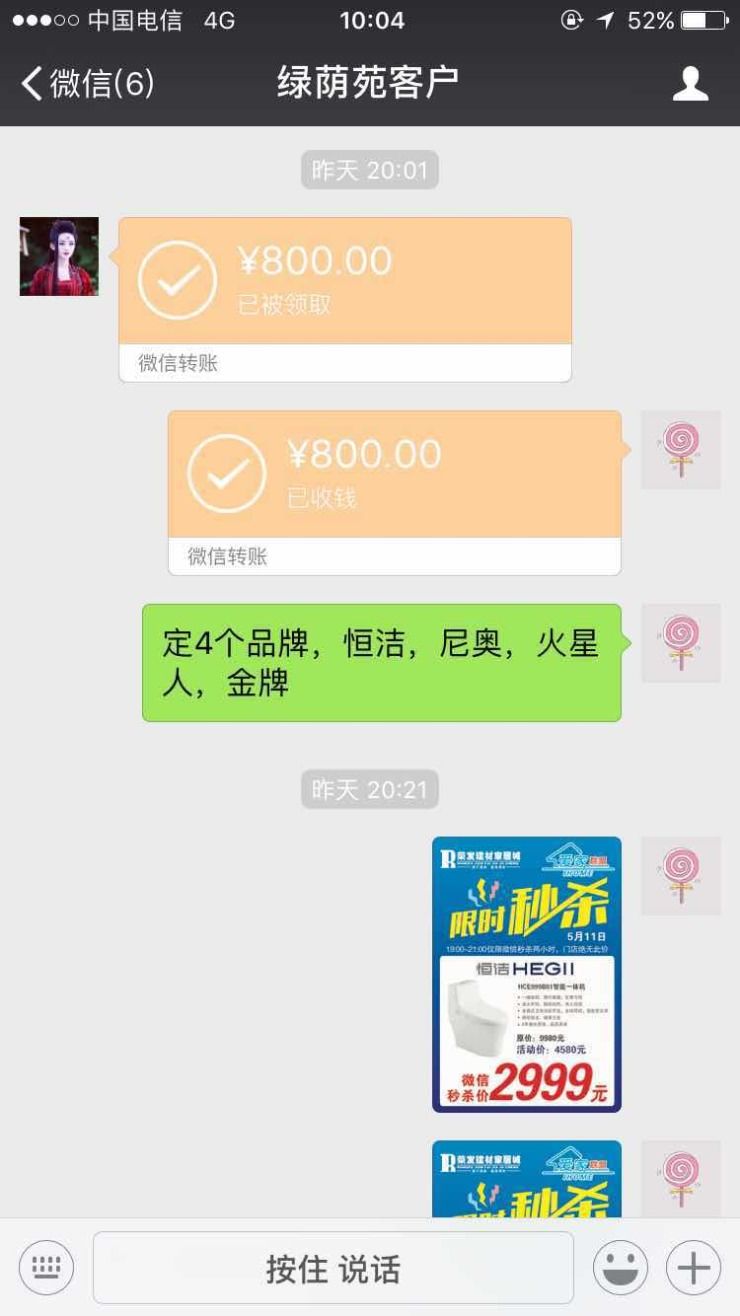Open the received ¥800.00 transfer marked 已被领取

[345, 282]
